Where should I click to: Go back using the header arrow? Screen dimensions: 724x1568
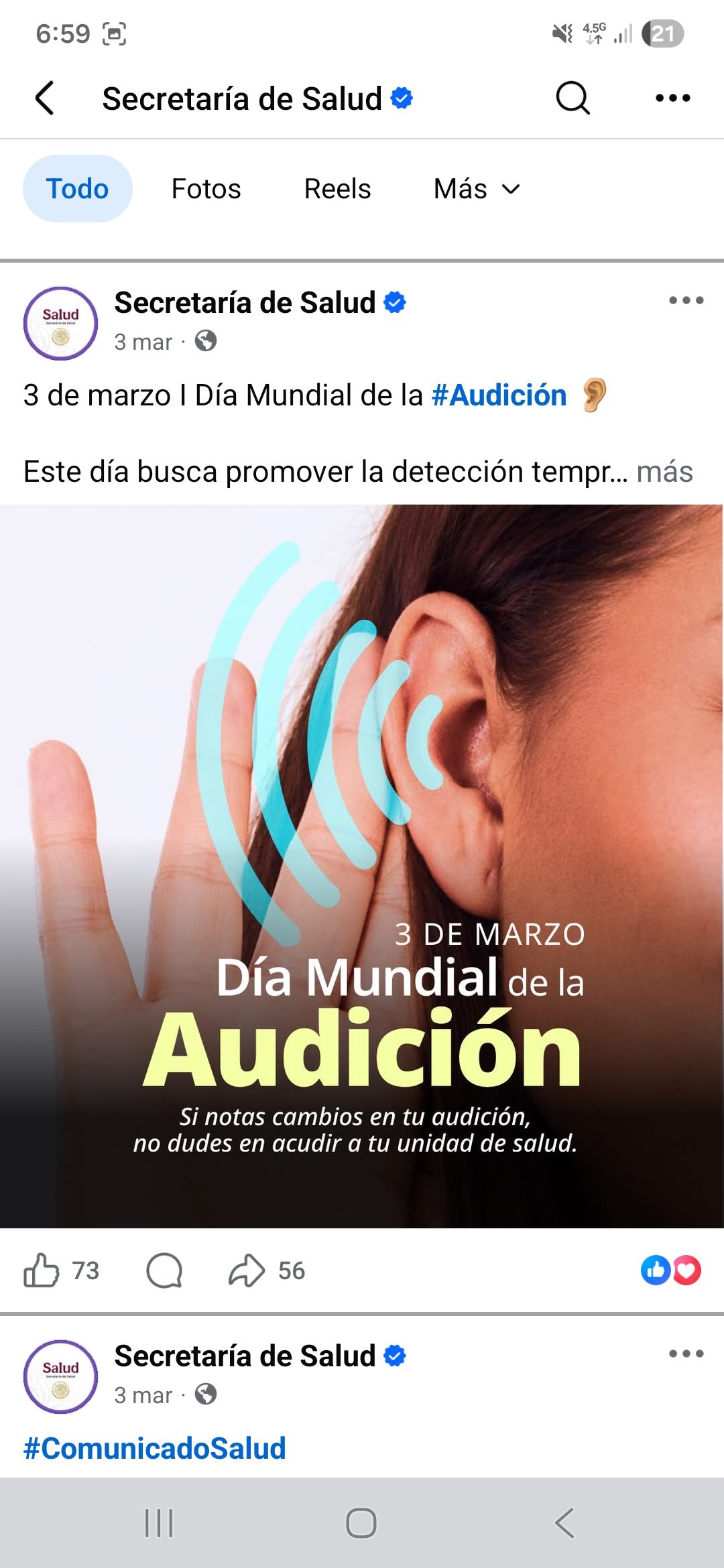(45, 99)
